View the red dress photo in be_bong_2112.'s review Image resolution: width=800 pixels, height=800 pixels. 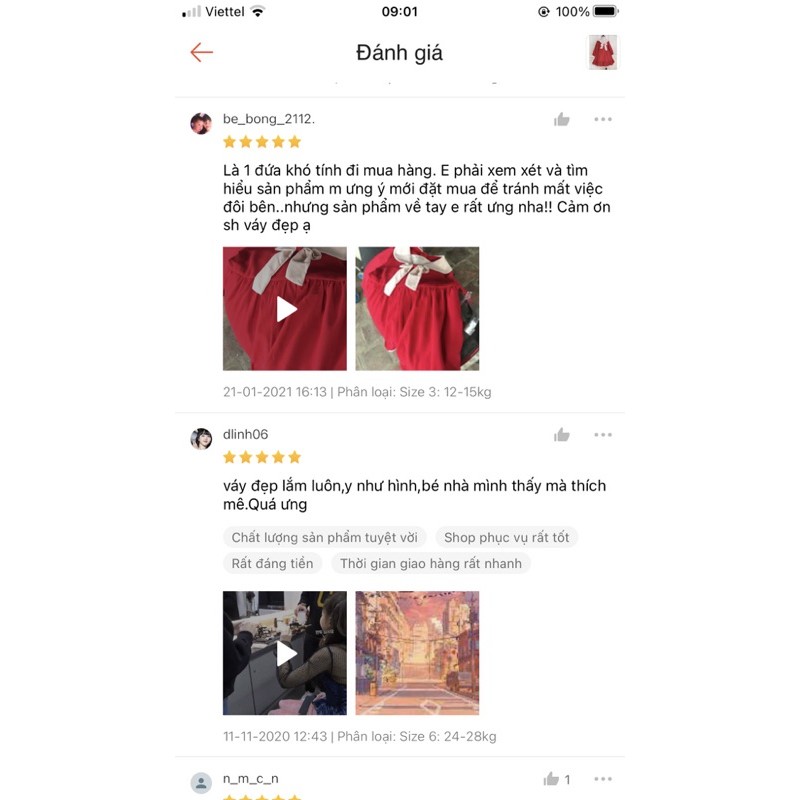point(417,309)
